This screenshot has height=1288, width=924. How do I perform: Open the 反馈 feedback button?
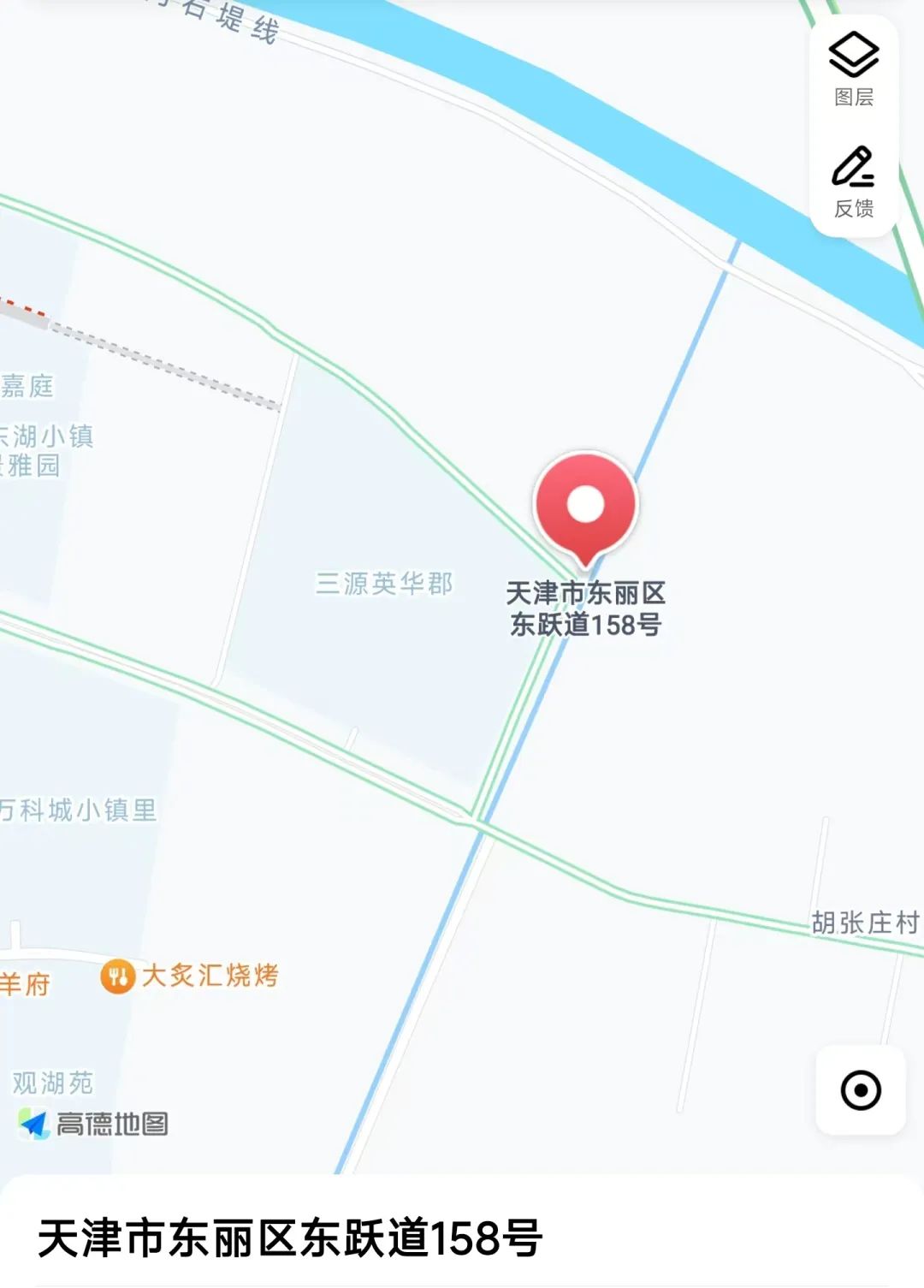pos(854,181)
